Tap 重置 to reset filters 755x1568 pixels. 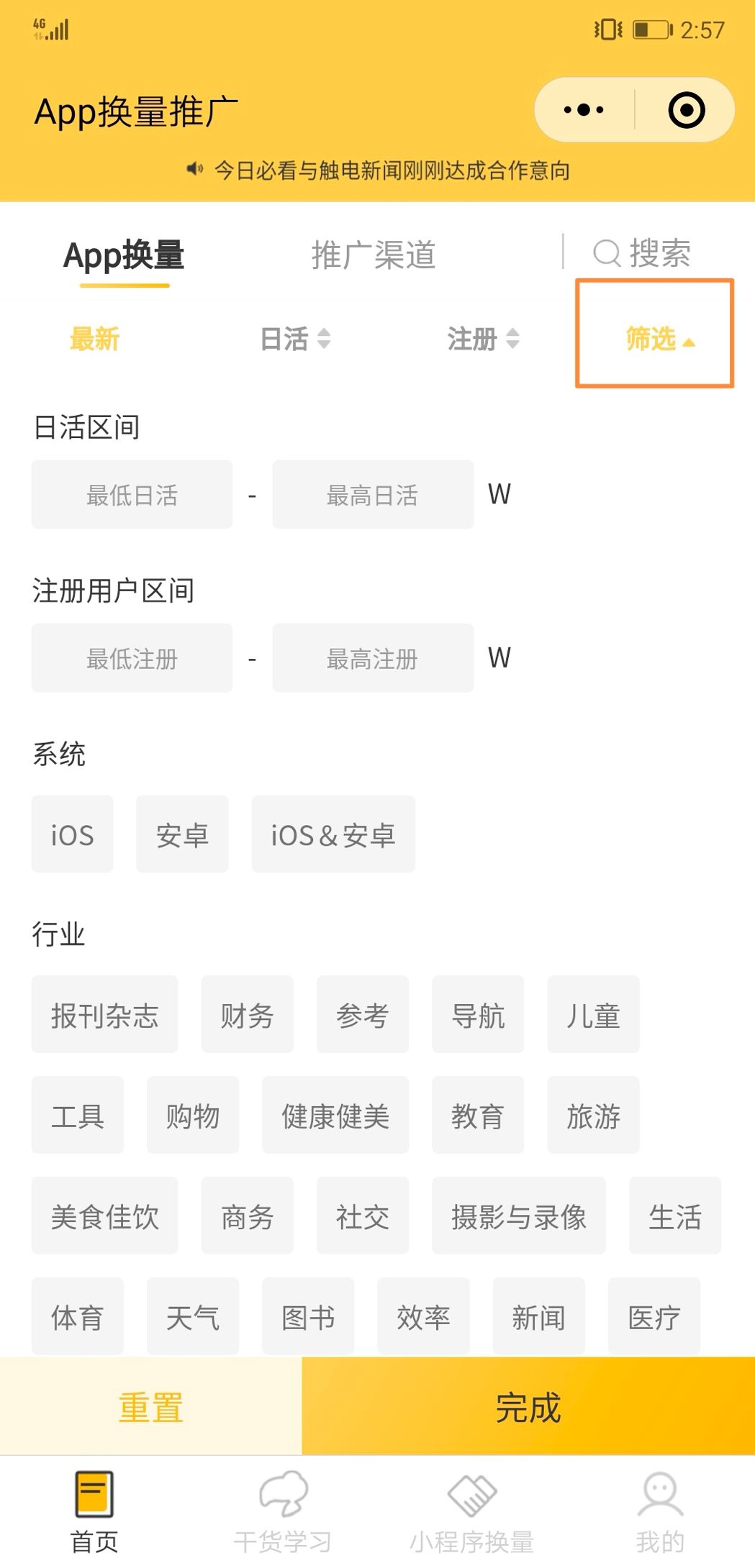(x=150, y=1407)
